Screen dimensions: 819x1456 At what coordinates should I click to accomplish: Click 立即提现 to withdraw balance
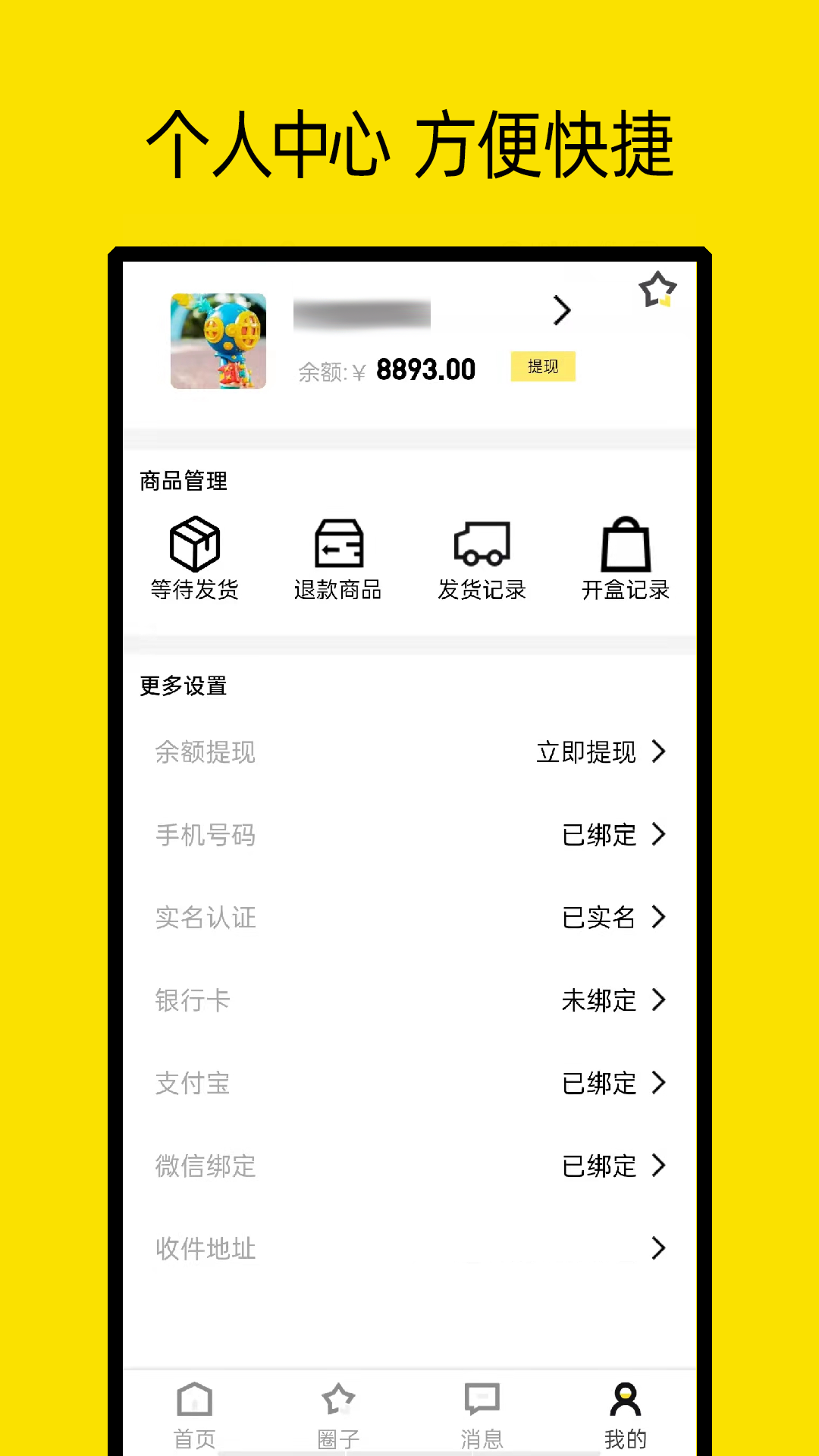tap(585, 752)
